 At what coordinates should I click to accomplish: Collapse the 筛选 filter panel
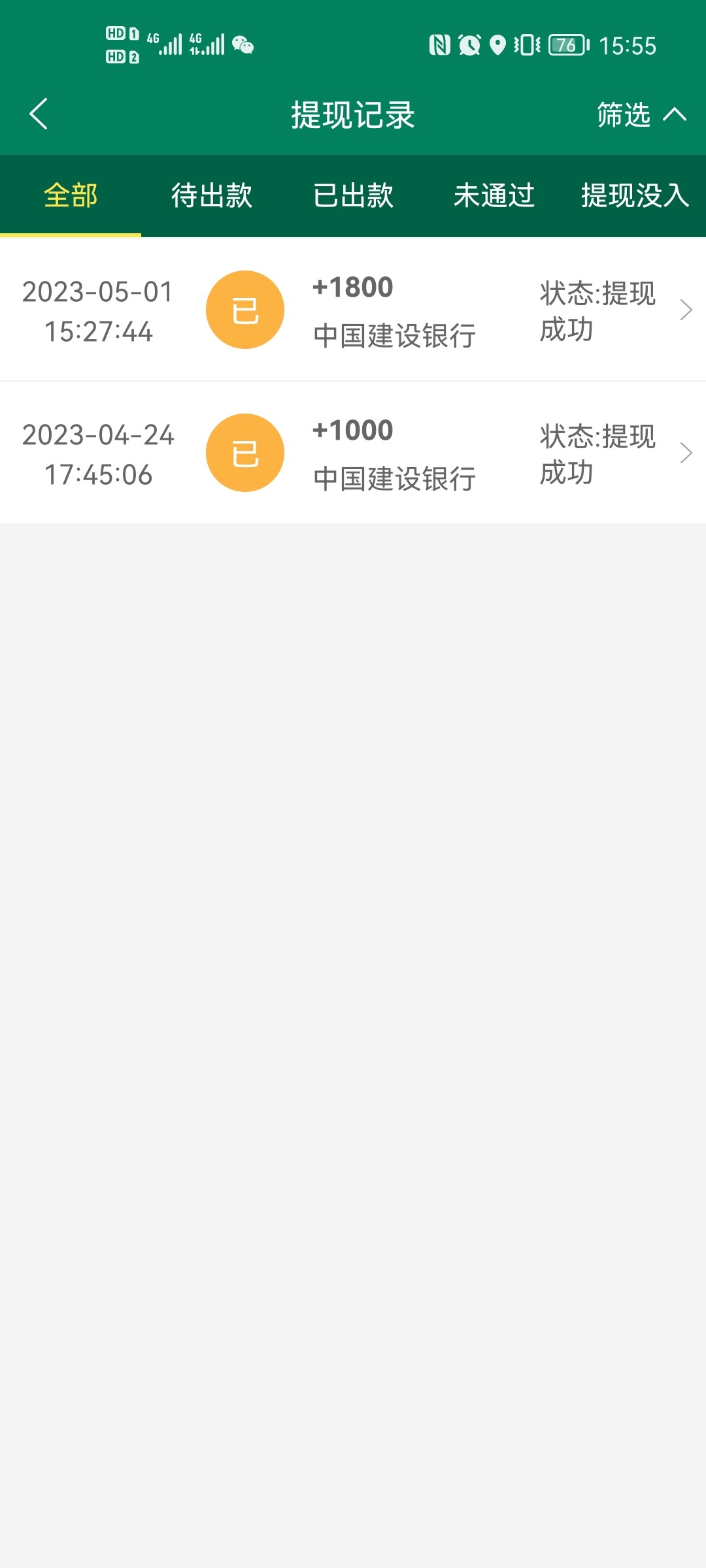637,114
